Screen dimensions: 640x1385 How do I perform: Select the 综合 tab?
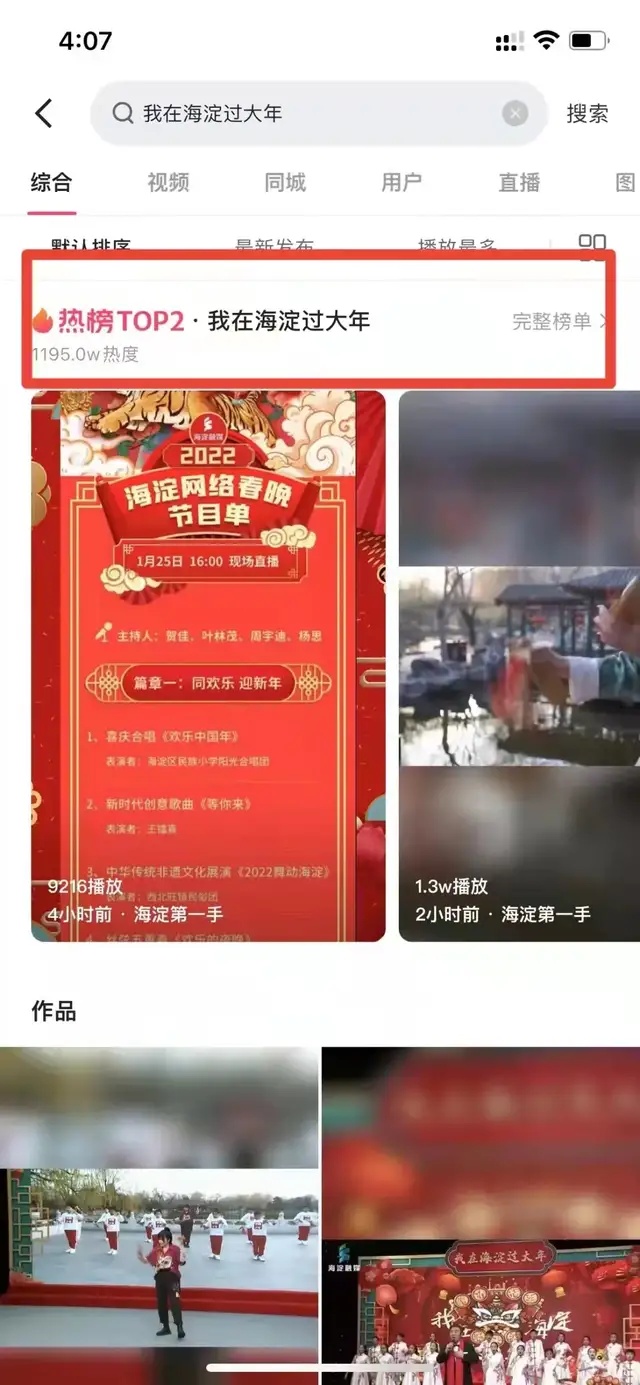point(51,183)
